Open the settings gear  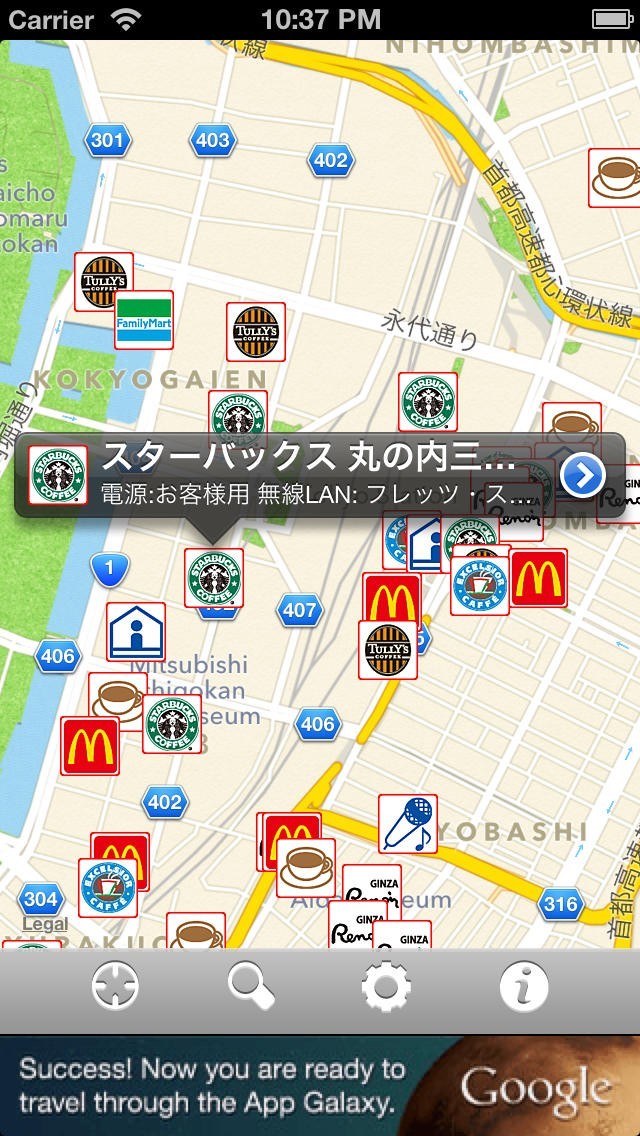point(386,989)
